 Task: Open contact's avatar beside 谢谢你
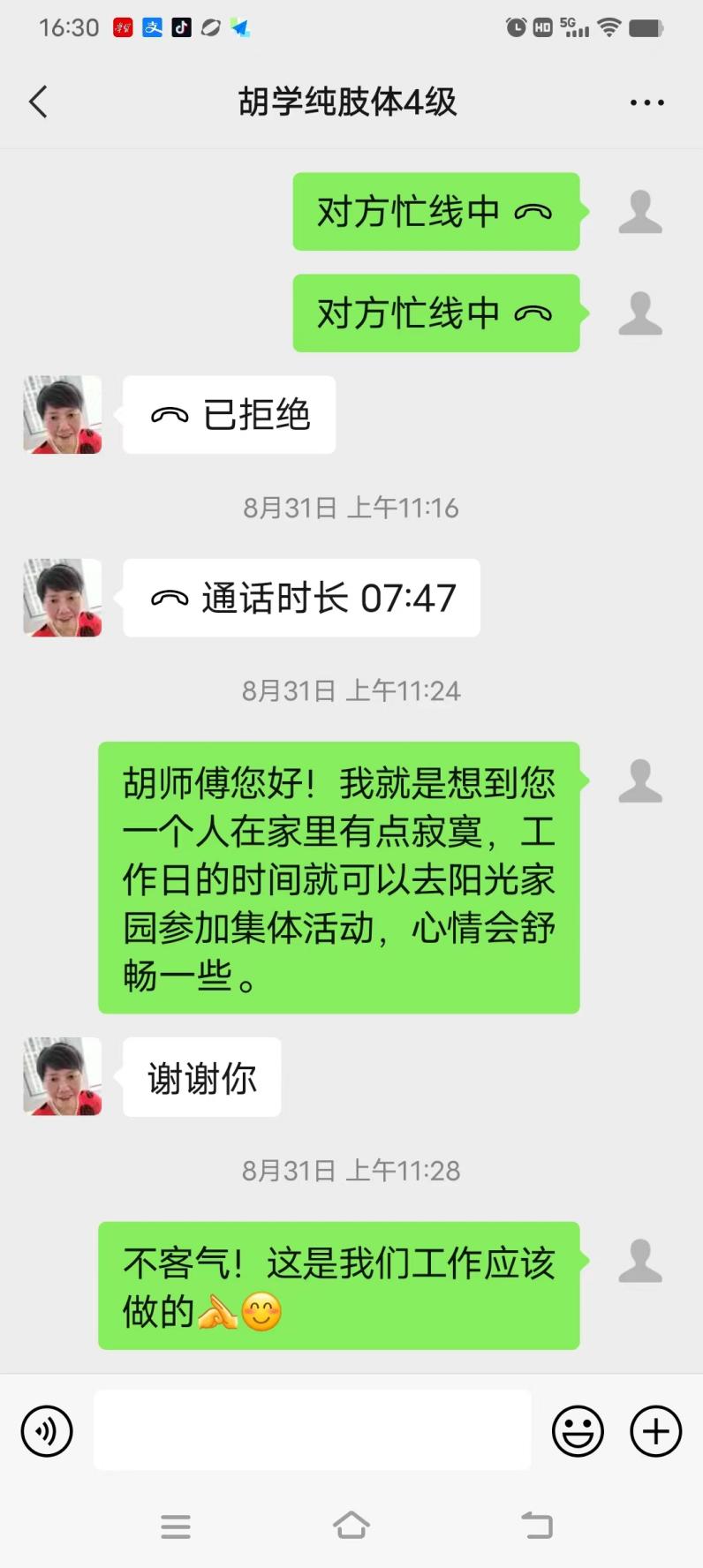(63, 1076)
